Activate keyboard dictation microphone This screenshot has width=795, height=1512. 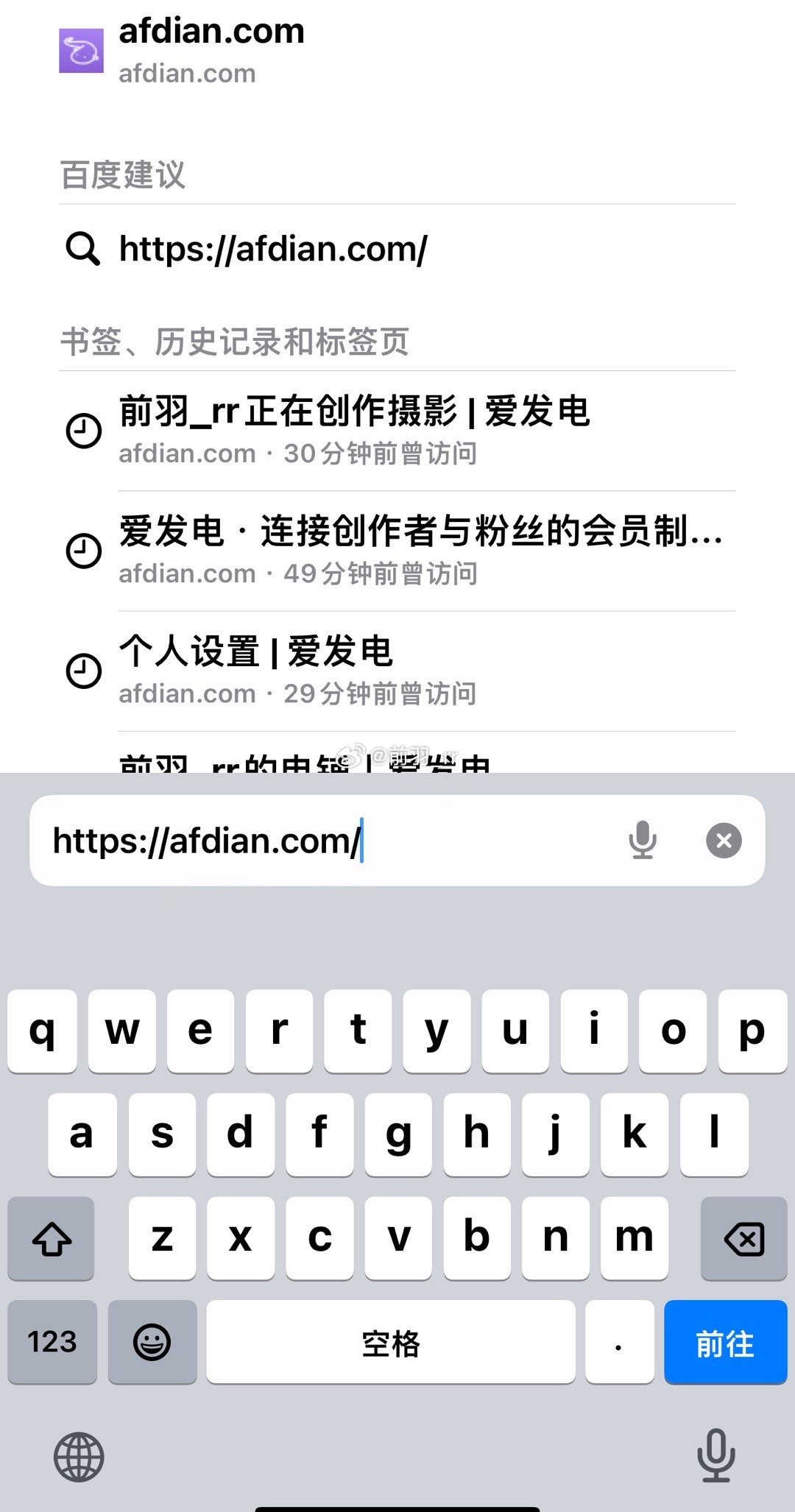(715, 1455)
